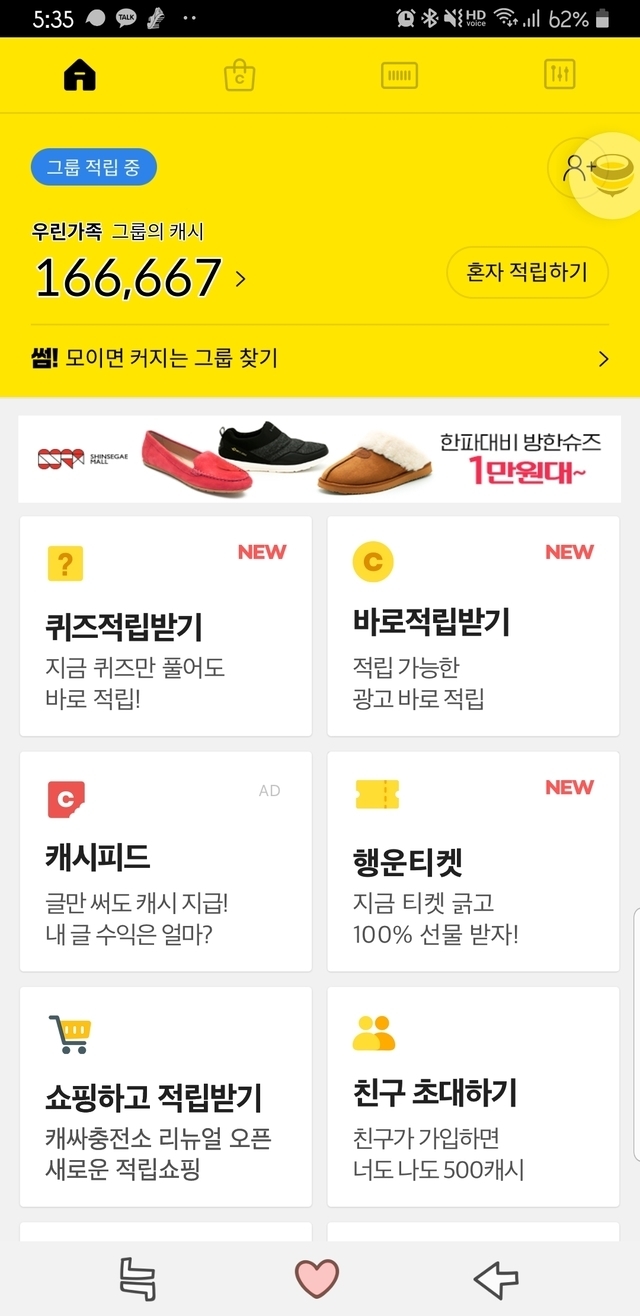Open the settings sliders tab

(x=559, y=75)
